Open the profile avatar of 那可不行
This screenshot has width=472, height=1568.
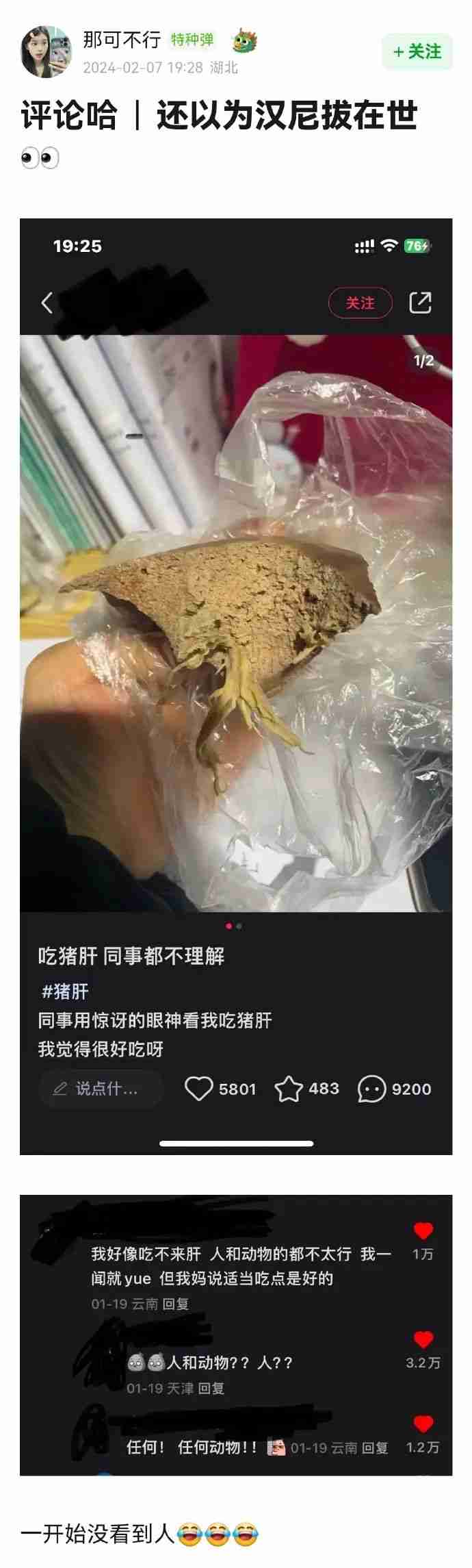[47, 52]
